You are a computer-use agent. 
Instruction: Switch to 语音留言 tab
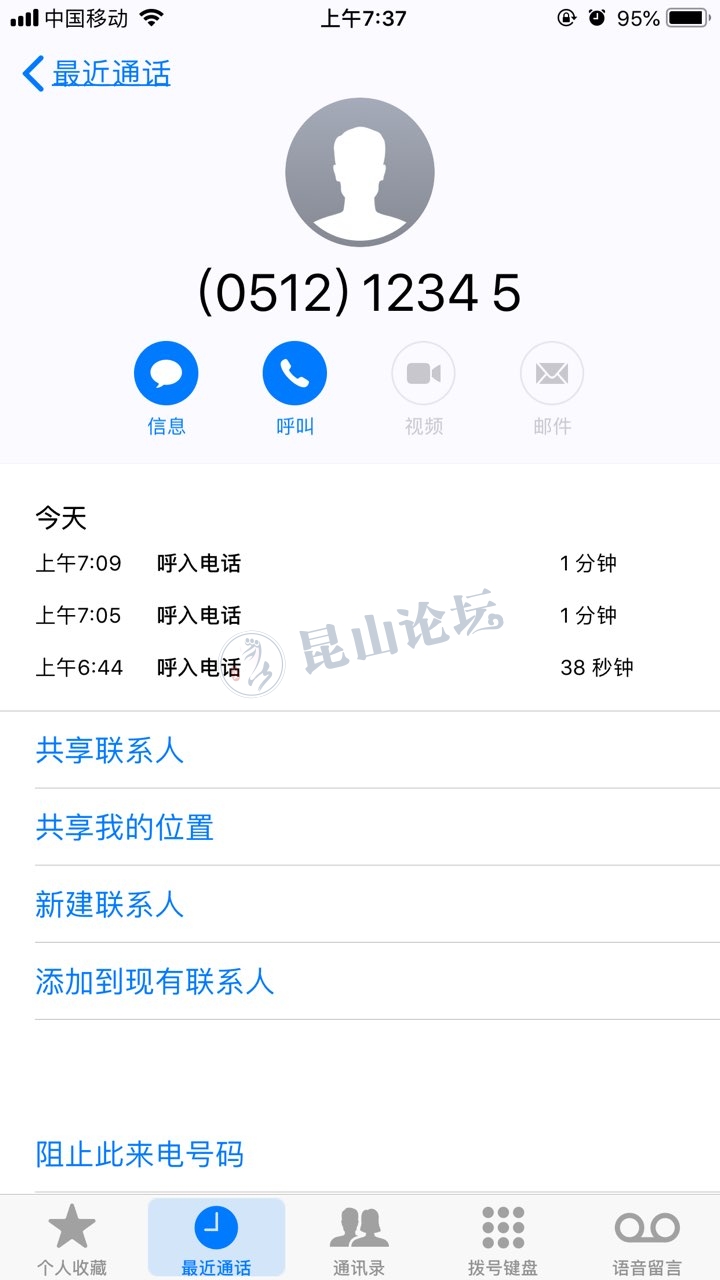point(647,1240)
